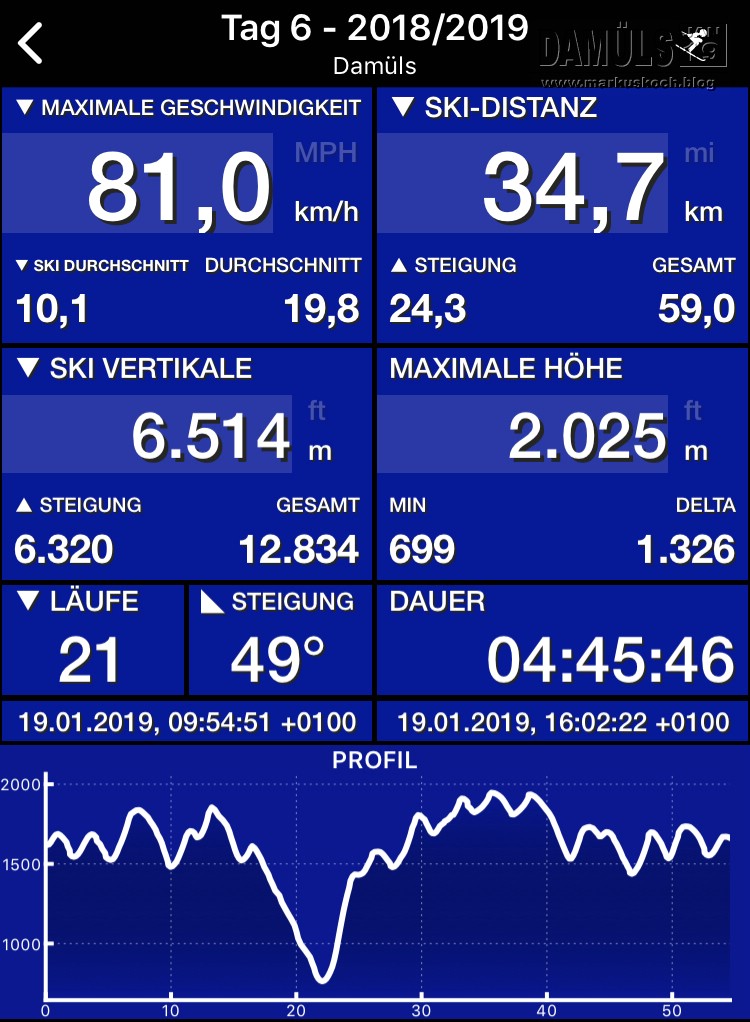
Task: Switch Maximale Höhe unit to ft
Action: [693, 411]
